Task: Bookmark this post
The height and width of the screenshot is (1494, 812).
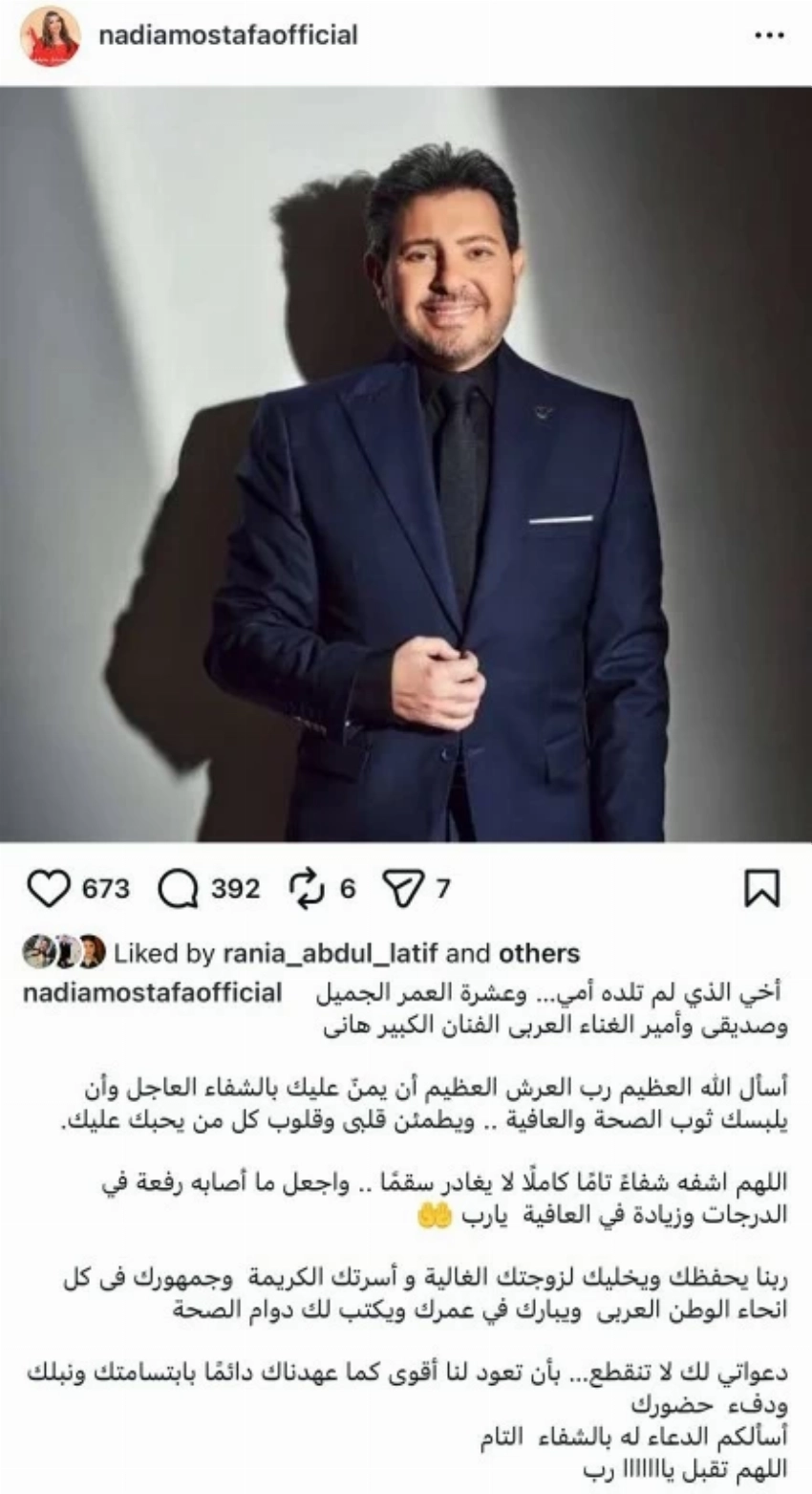Action: pyautogui.click(x=761, y=889)
